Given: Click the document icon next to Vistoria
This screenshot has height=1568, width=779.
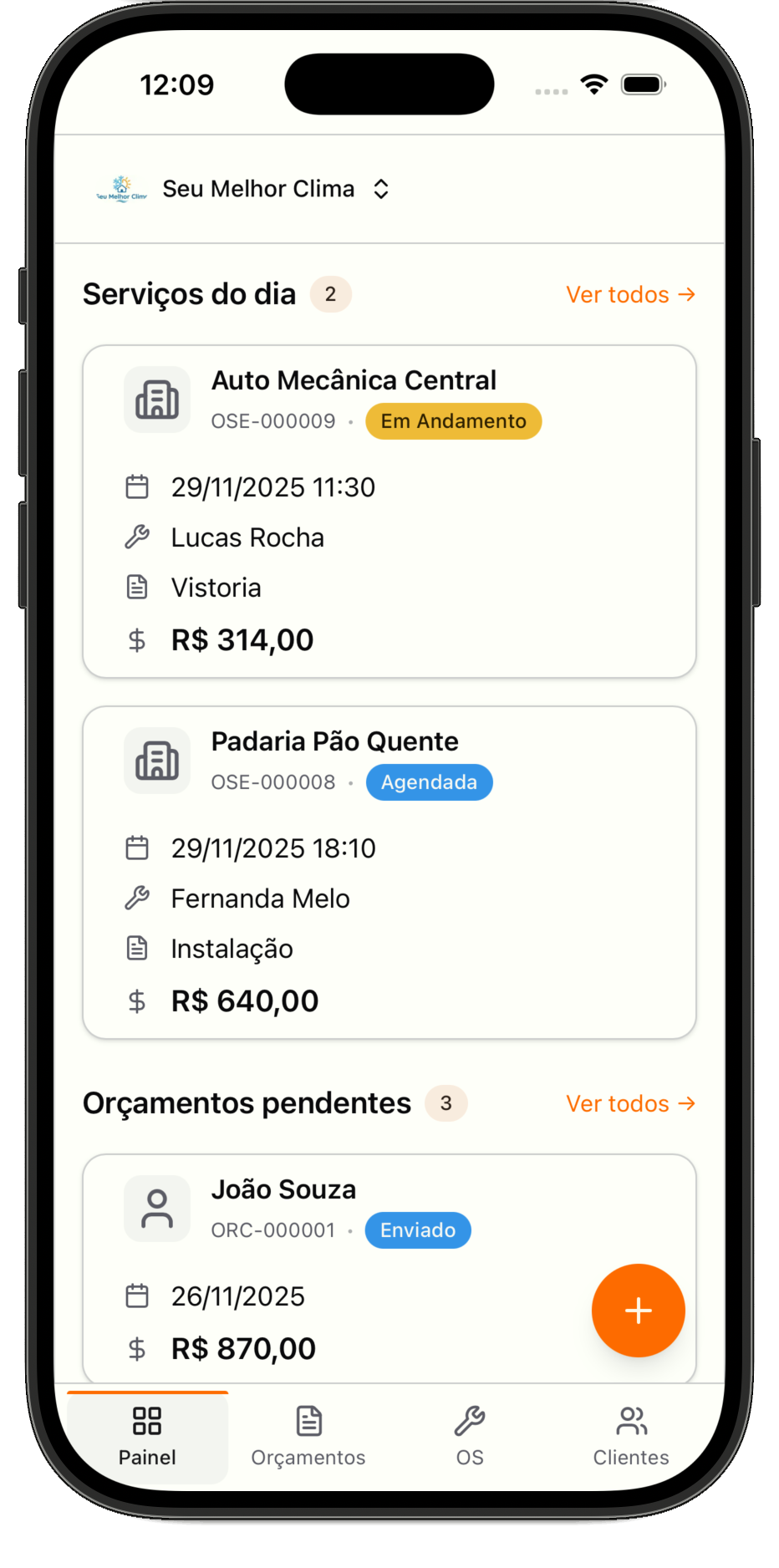Looking at the screenshot, I should 137,587.
